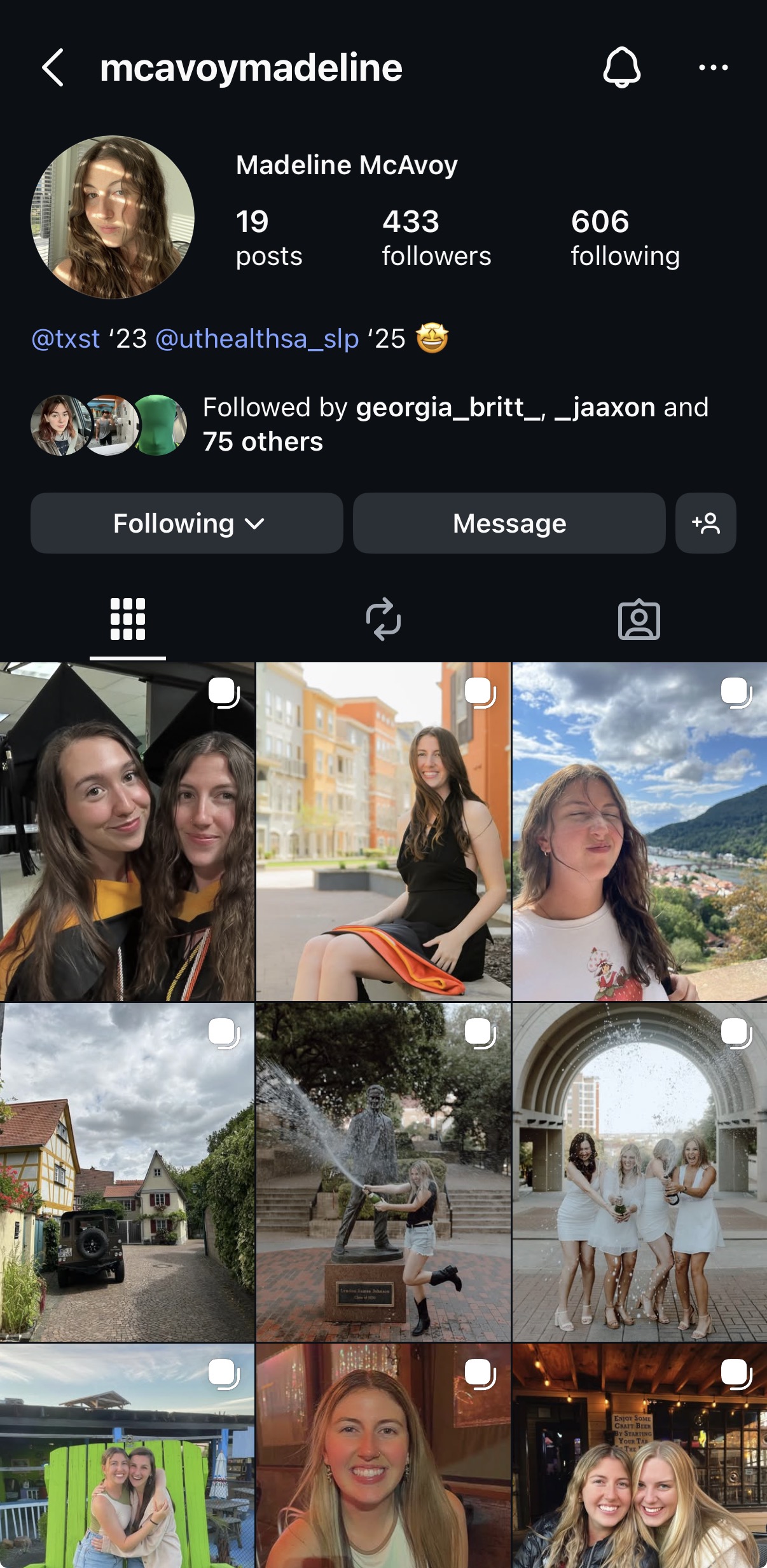The image size is (767, 1568).
Task: Show suggested accounts with add-person icon
Action: [x=705, y=523]
